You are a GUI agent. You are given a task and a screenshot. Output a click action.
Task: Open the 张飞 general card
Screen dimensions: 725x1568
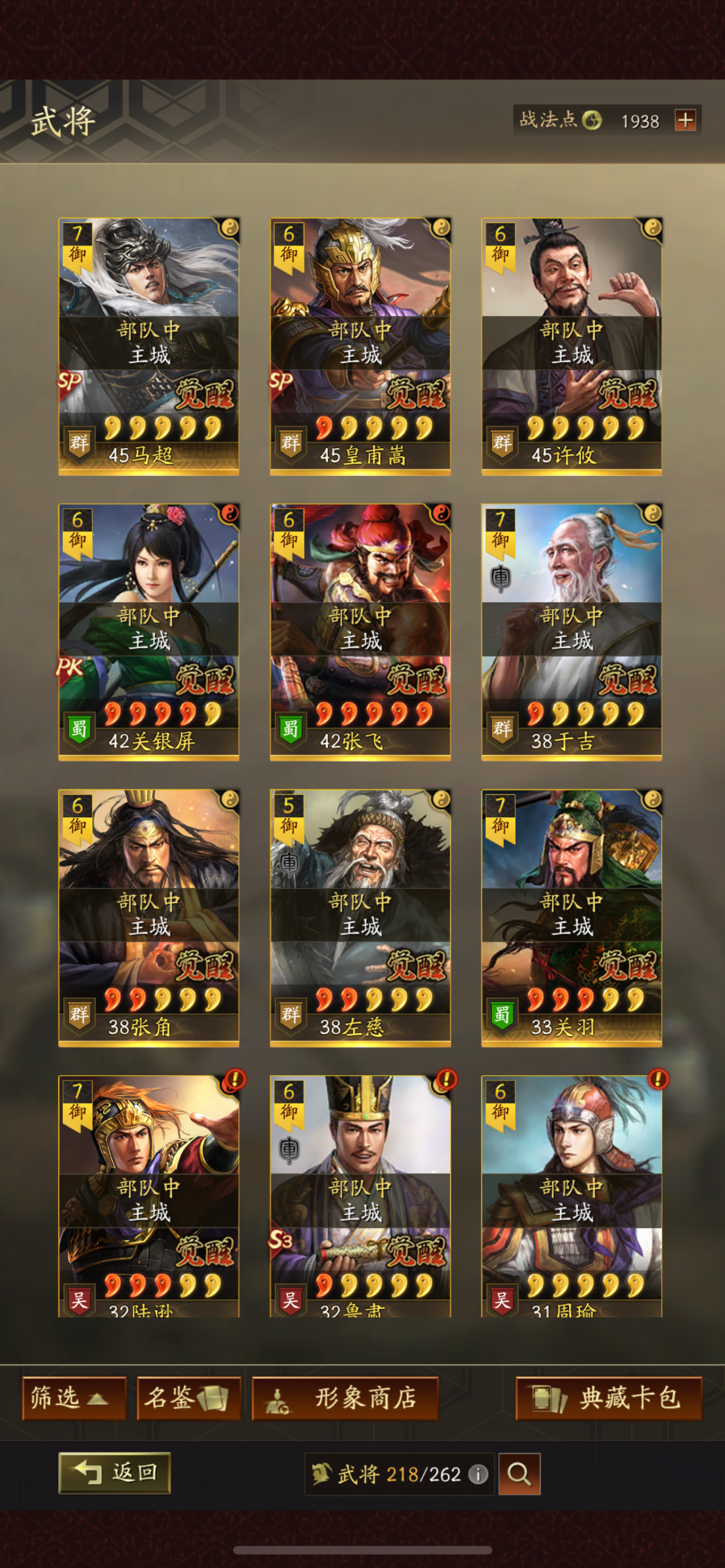coord(359,631)
